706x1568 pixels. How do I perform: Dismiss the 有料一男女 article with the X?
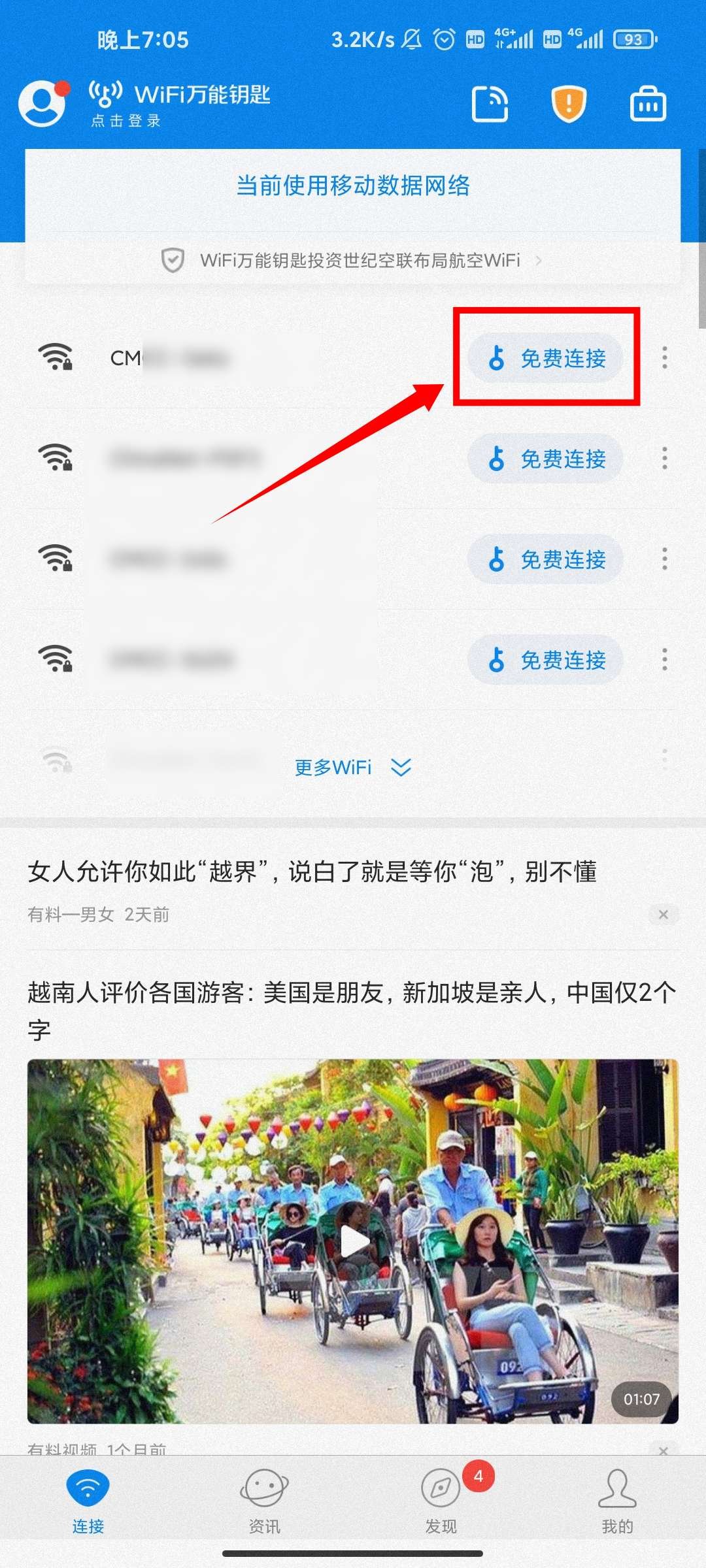(663, 915)
